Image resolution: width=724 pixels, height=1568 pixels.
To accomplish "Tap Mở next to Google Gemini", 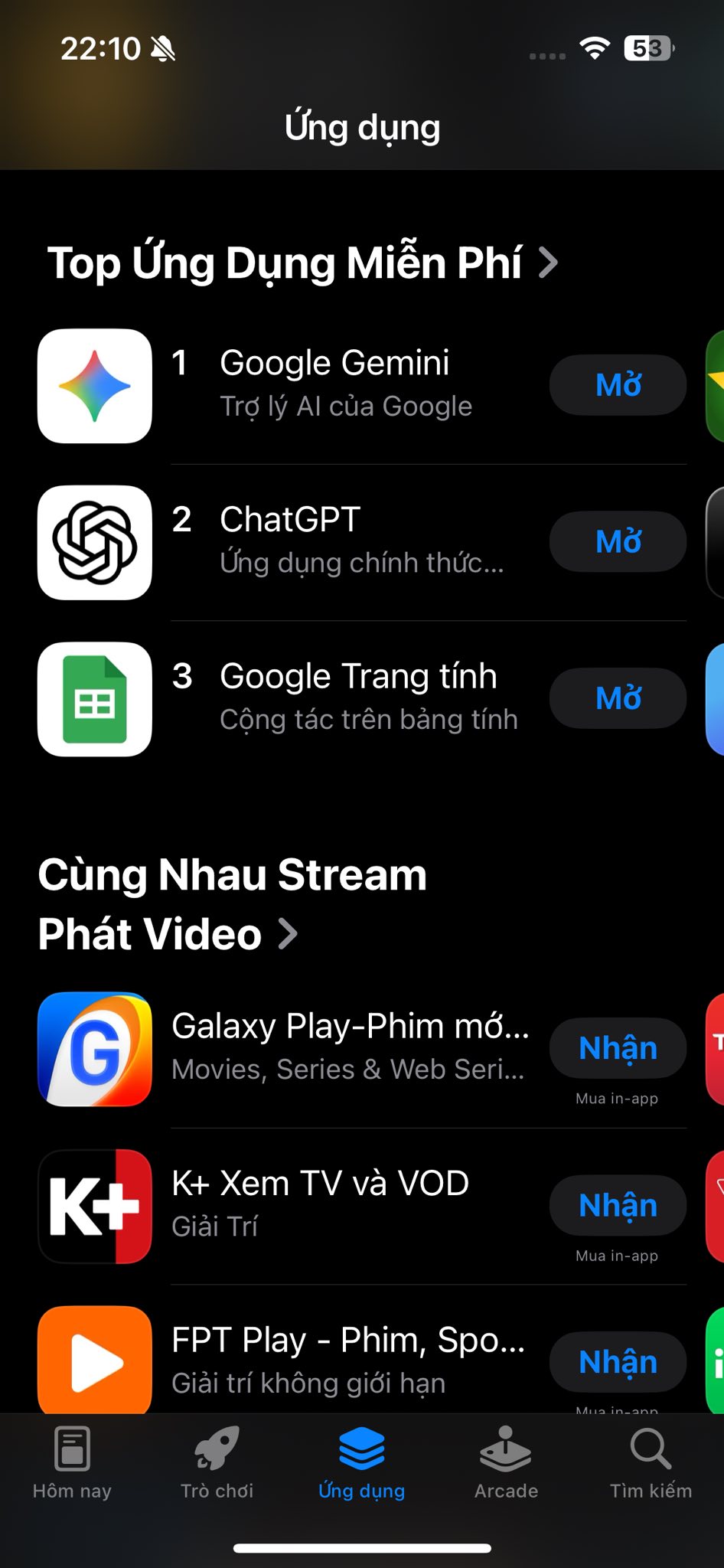I will pos(618,385).
